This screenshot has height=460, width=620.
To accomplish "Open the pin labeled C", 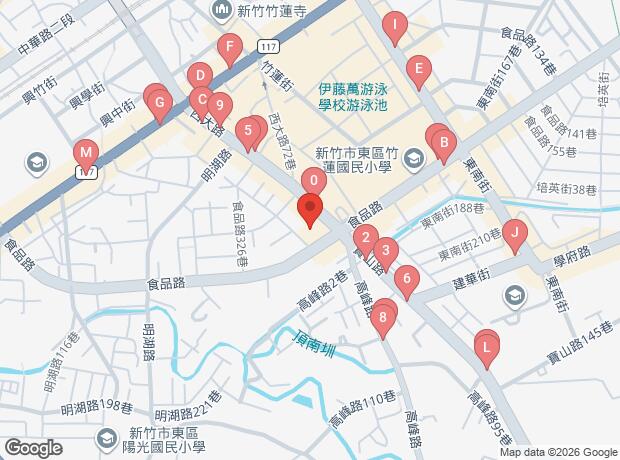I will tap(202, 99).
